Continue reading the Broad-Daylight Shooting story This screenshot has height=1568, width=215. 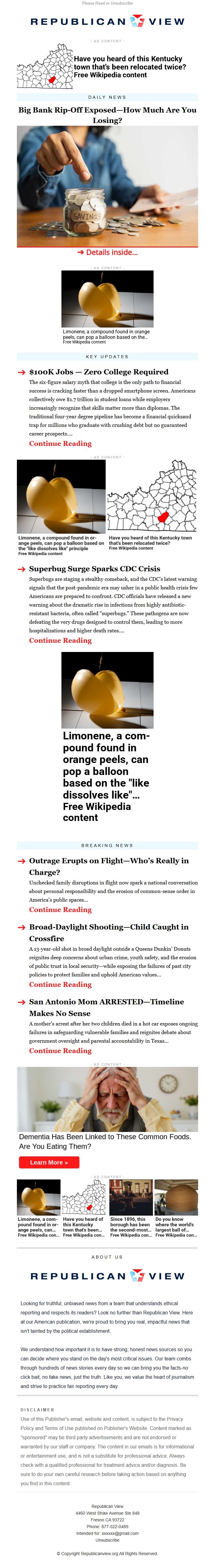(60, 984)
